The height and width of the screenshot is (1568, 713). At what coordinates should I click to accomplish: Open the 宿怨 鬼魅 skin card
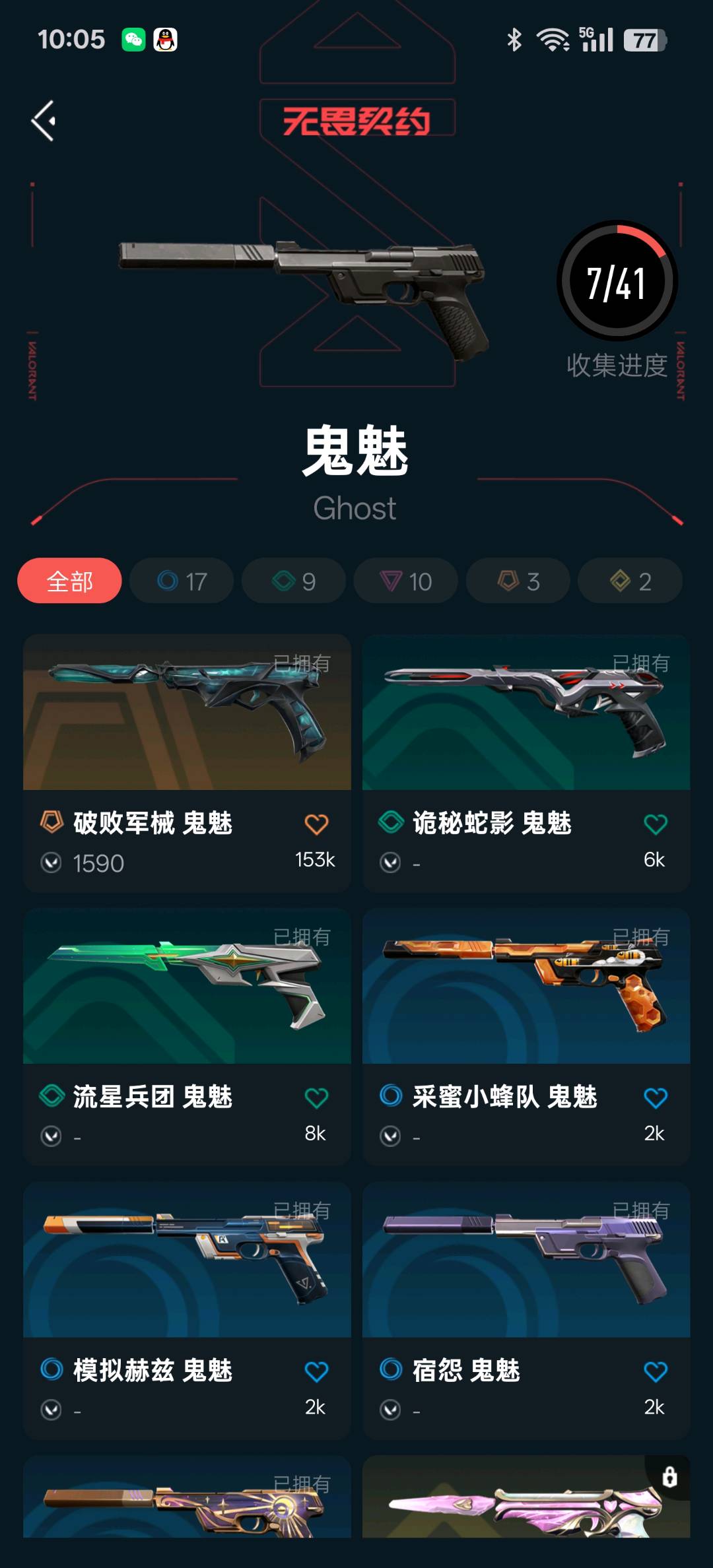coord(526,1260)
